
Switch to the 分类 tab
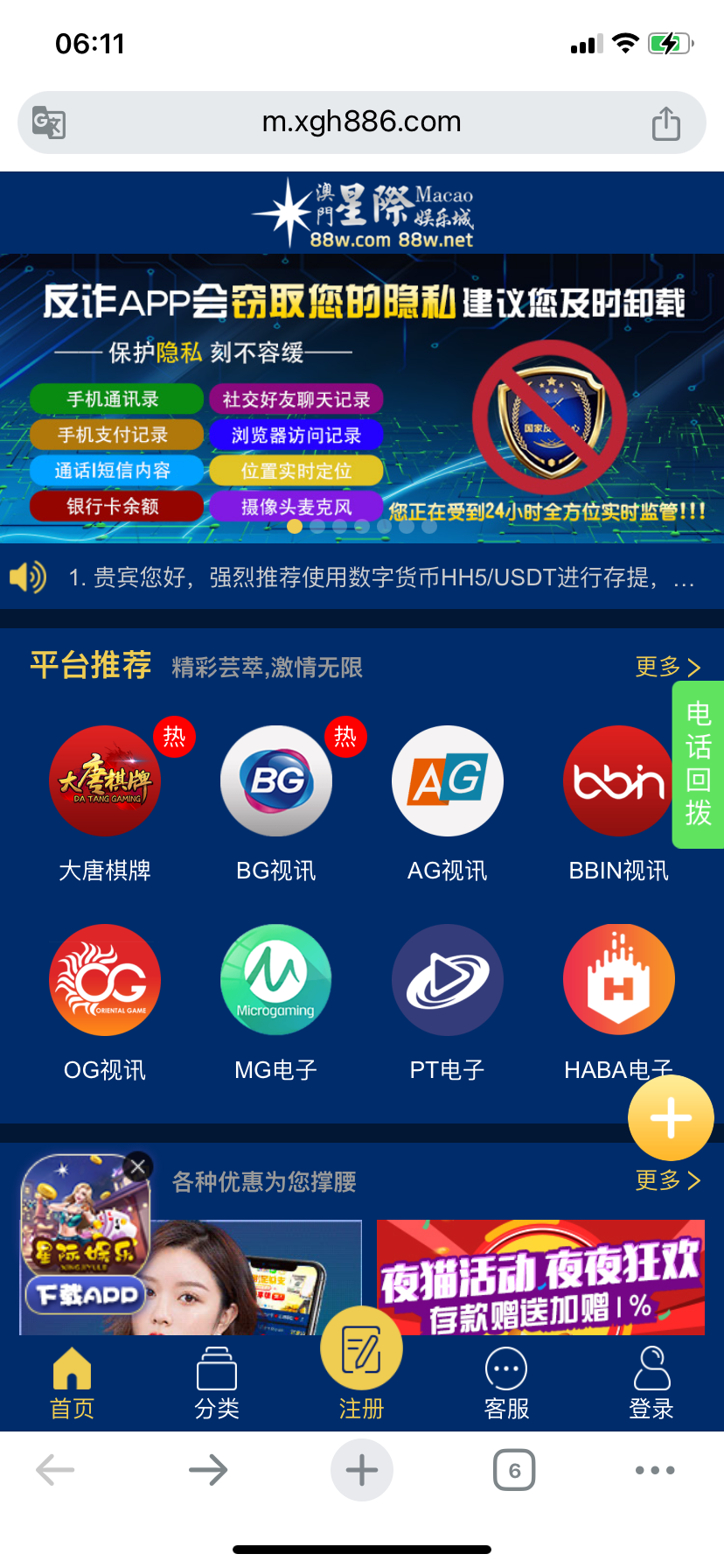(x=217, y=1382)
